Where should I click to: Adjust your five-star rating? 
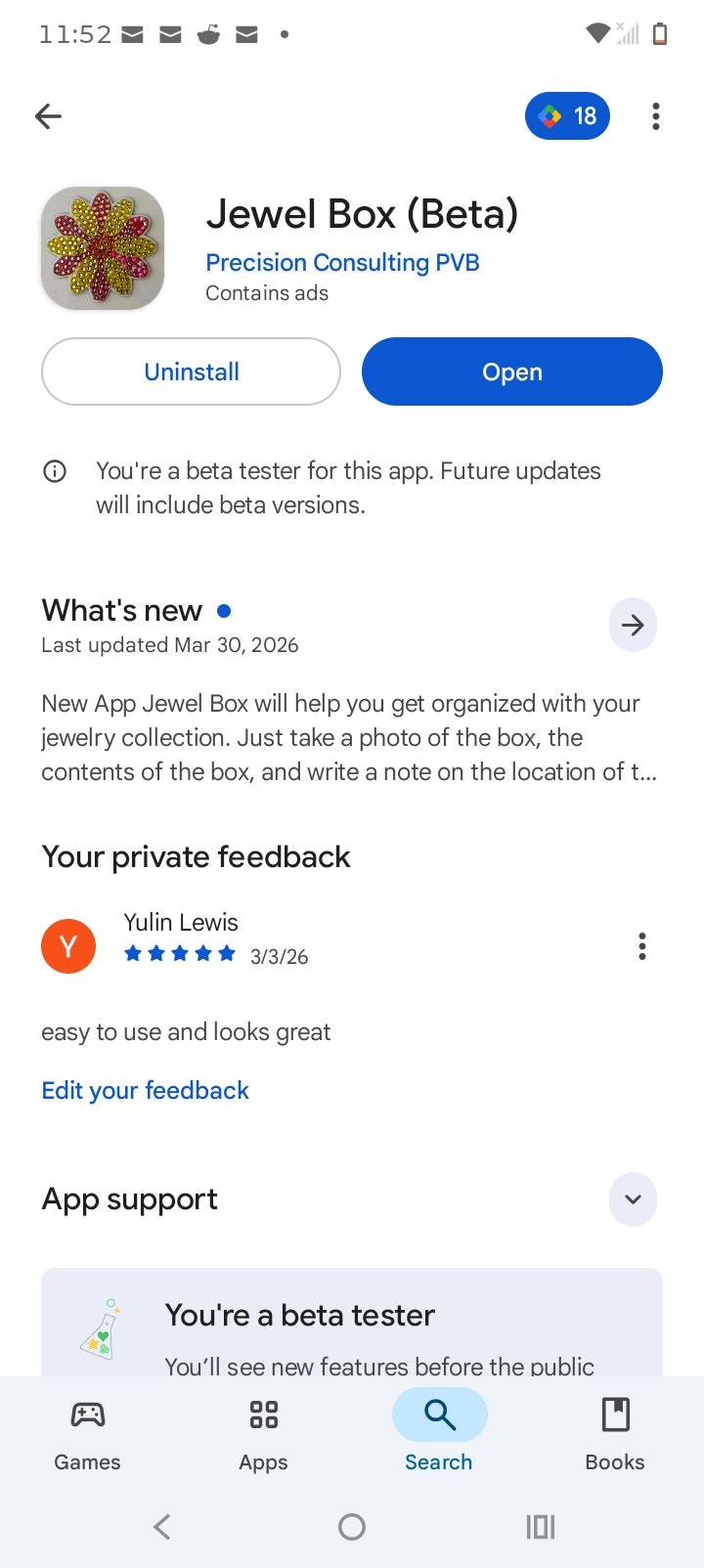coord(180,953)
